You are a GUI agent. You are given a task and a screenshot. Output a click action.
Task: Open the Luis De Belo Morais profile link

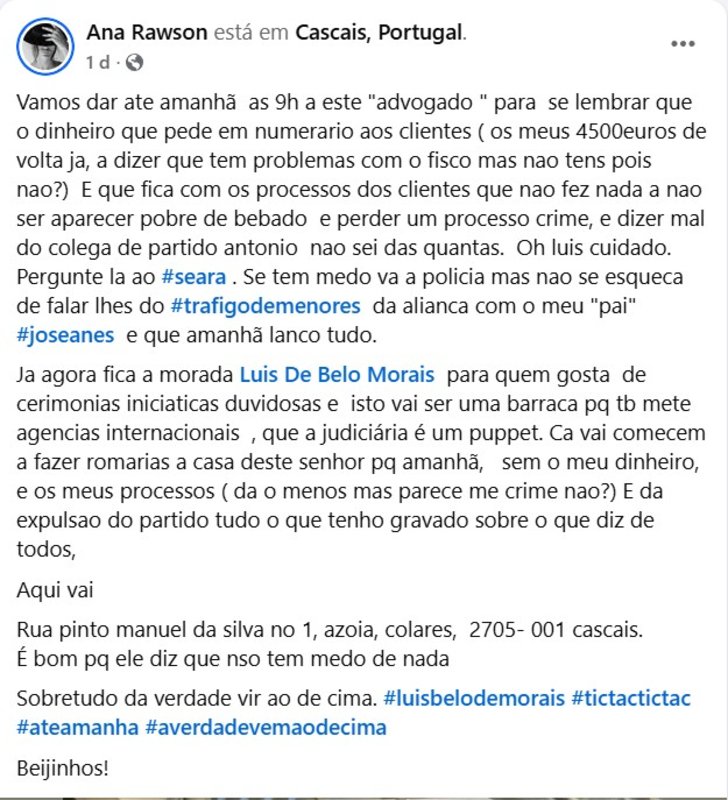point(337,374)
